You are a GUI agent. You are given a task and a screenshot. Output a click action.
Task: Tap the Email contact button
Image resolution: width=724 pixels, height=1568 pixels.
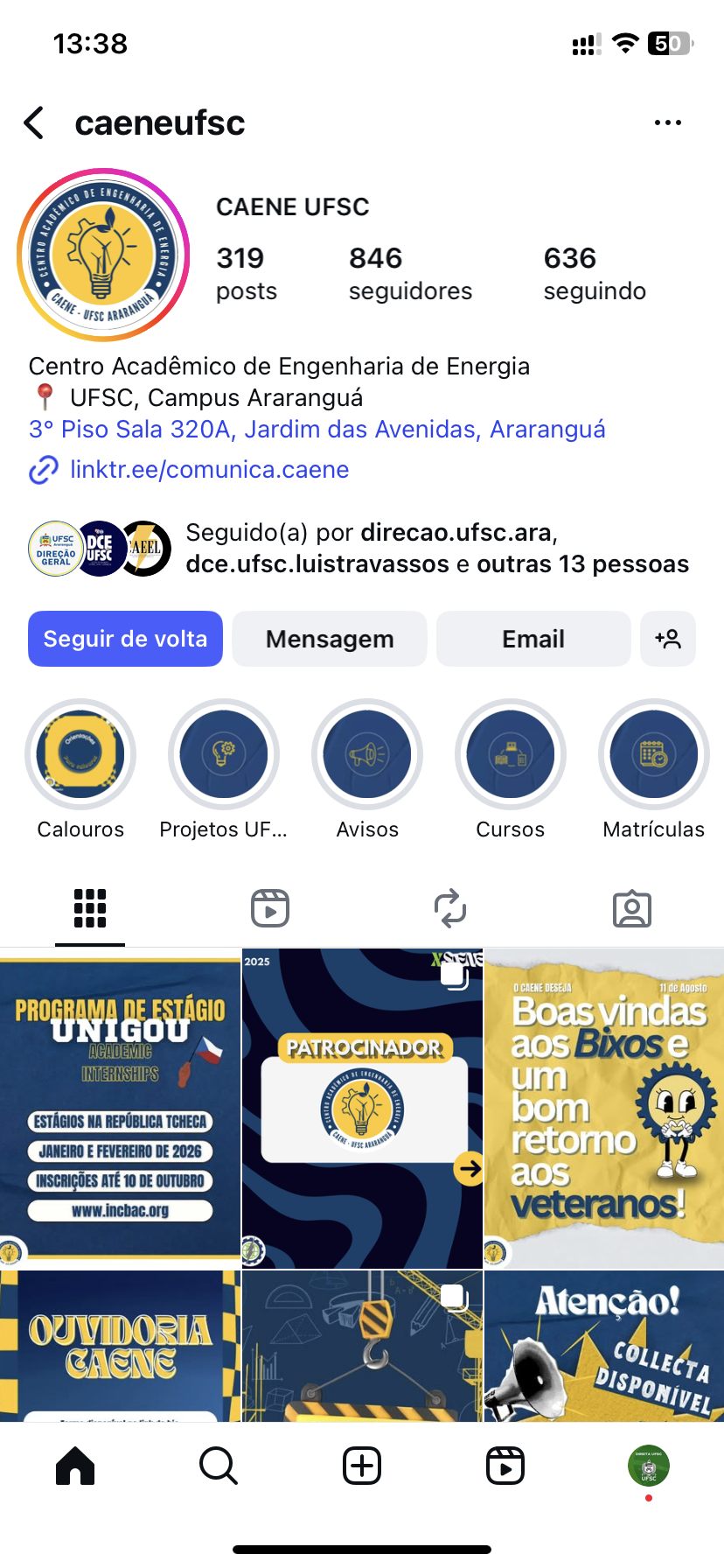(533, 639)
